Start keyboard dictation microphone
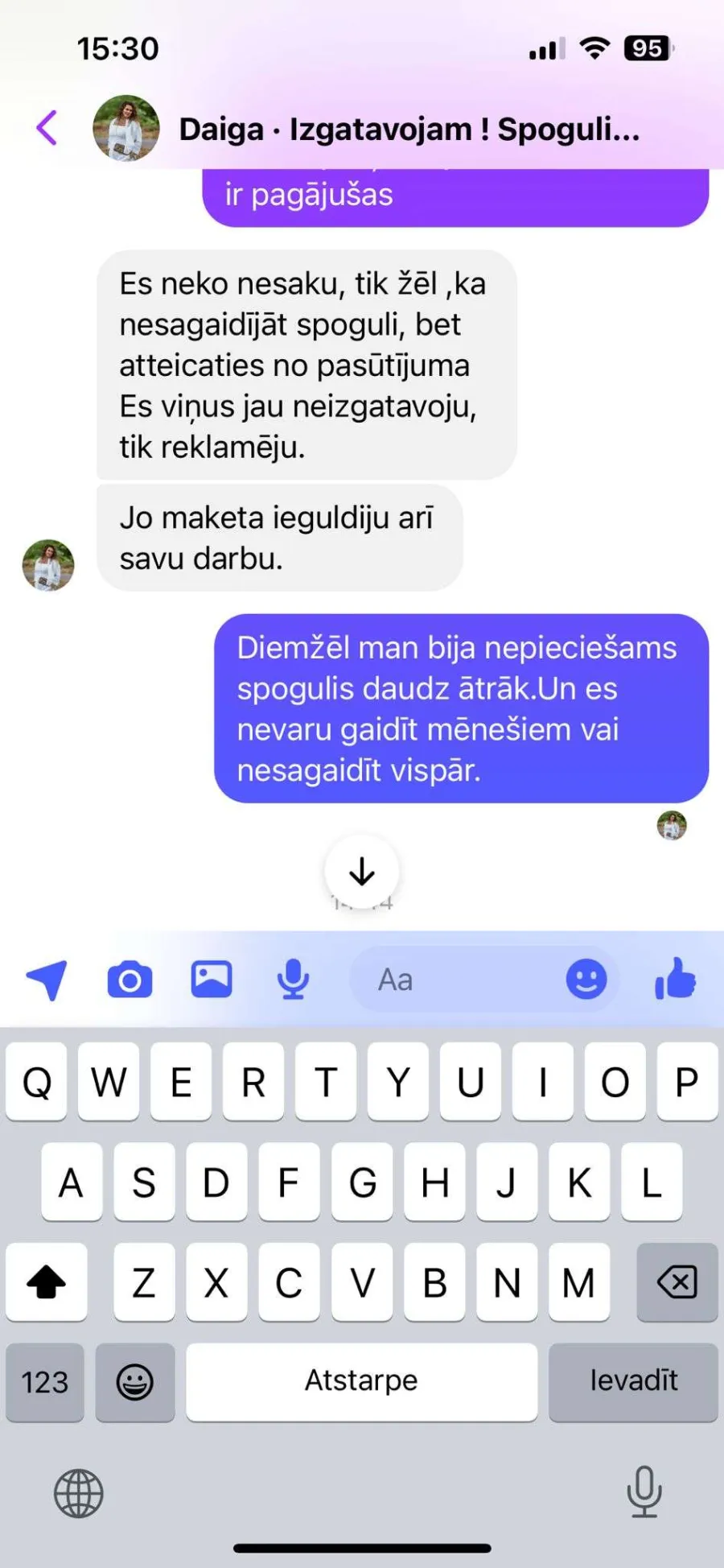The image size is (724, 1568). point(644,1492)
